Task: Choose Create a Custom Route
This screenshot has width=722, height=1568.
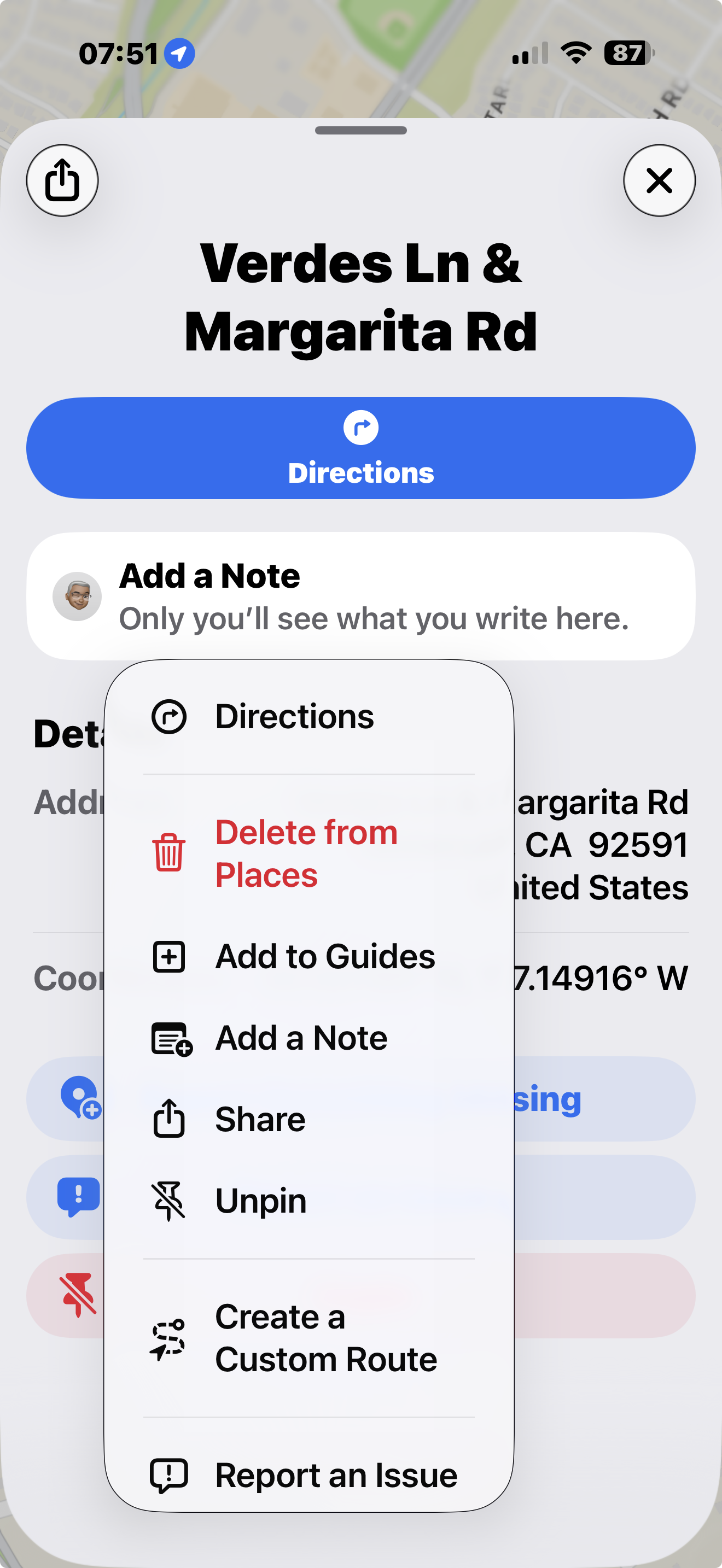Action: click(x=309, y=1338)
